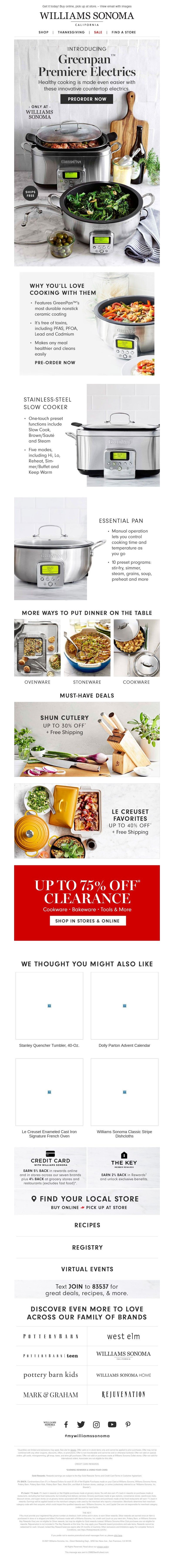The width and height of the screenshot is (174, 1568).
Task: Open FIND A STORE link
Action: pos(124,32)
